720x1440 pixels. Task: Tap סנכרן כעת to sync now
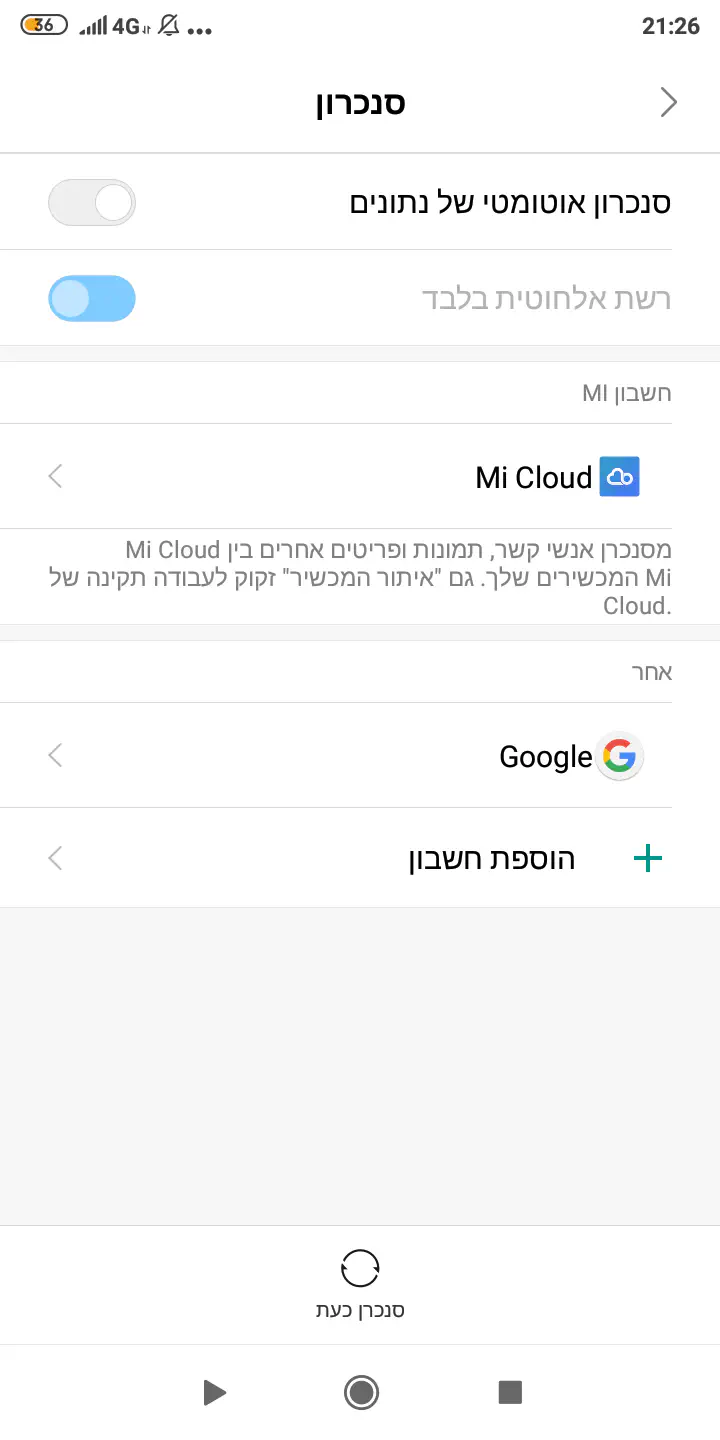(360, 1284)
